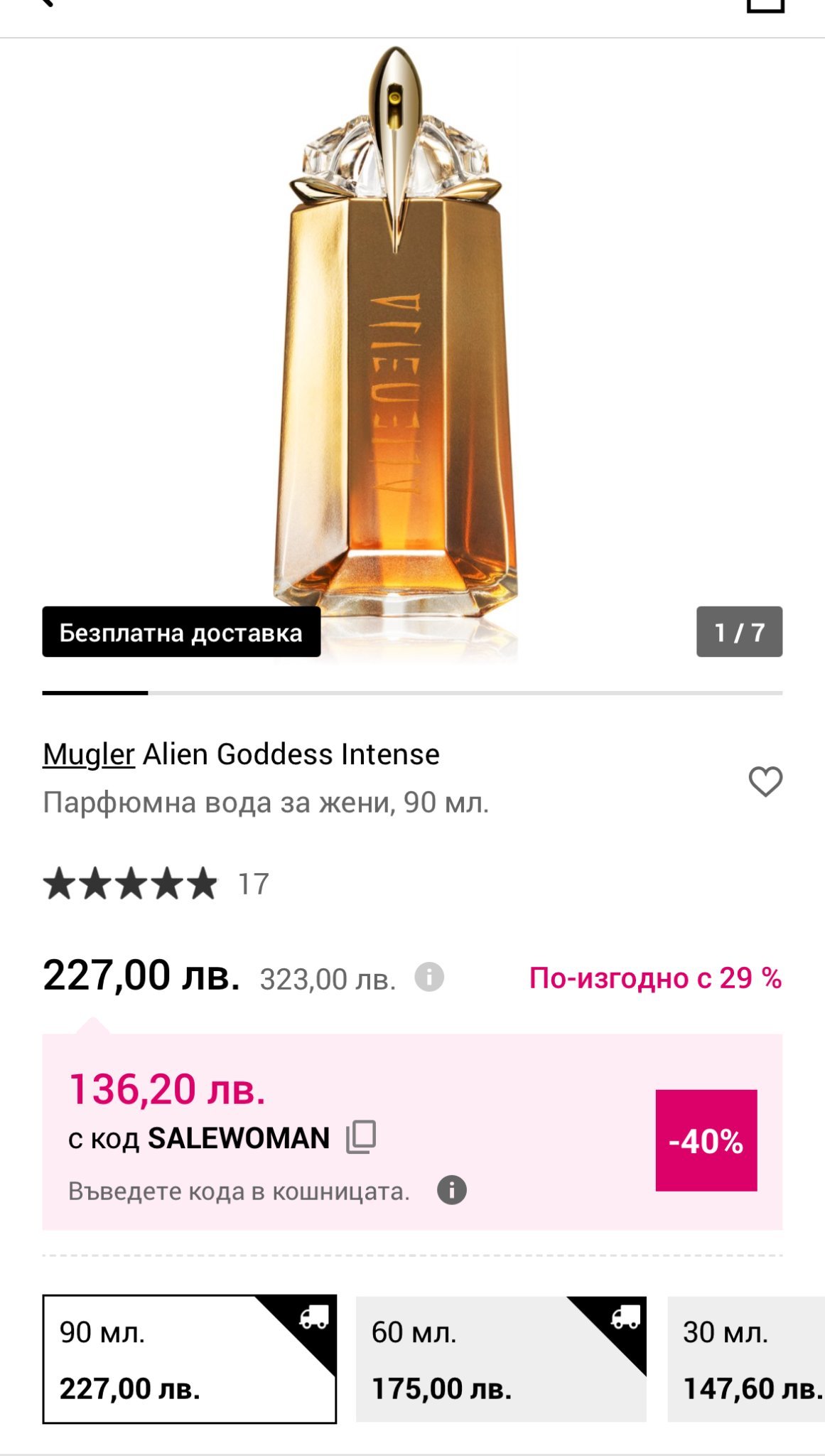This screenshot has height=1456, width=825.
Task: Open the Mugler brand link
Action: click(x=89, y=754)
